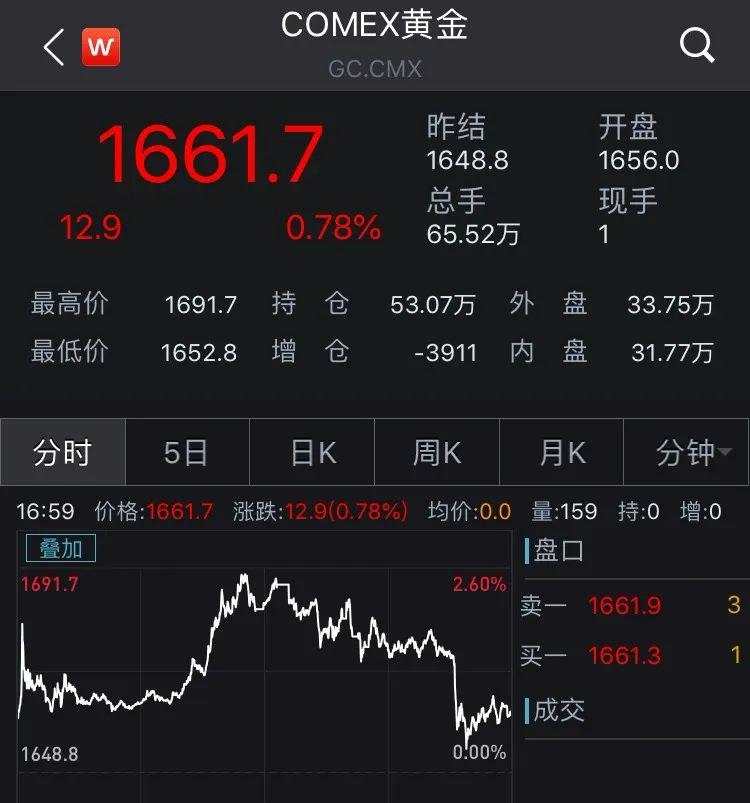Select the 日K candlestick tab
750x803 pixels.
coord(312,453)
